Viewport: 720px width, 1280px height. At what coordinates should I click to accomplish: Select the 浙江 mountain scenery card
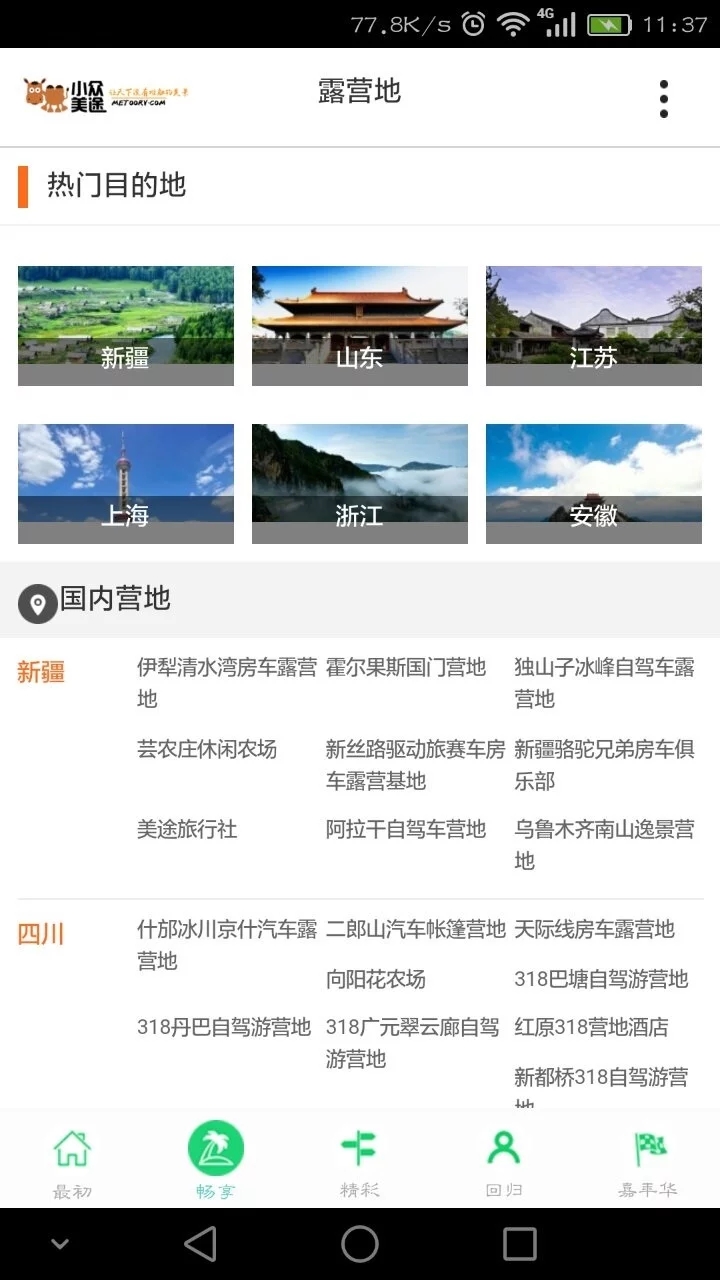359,483
